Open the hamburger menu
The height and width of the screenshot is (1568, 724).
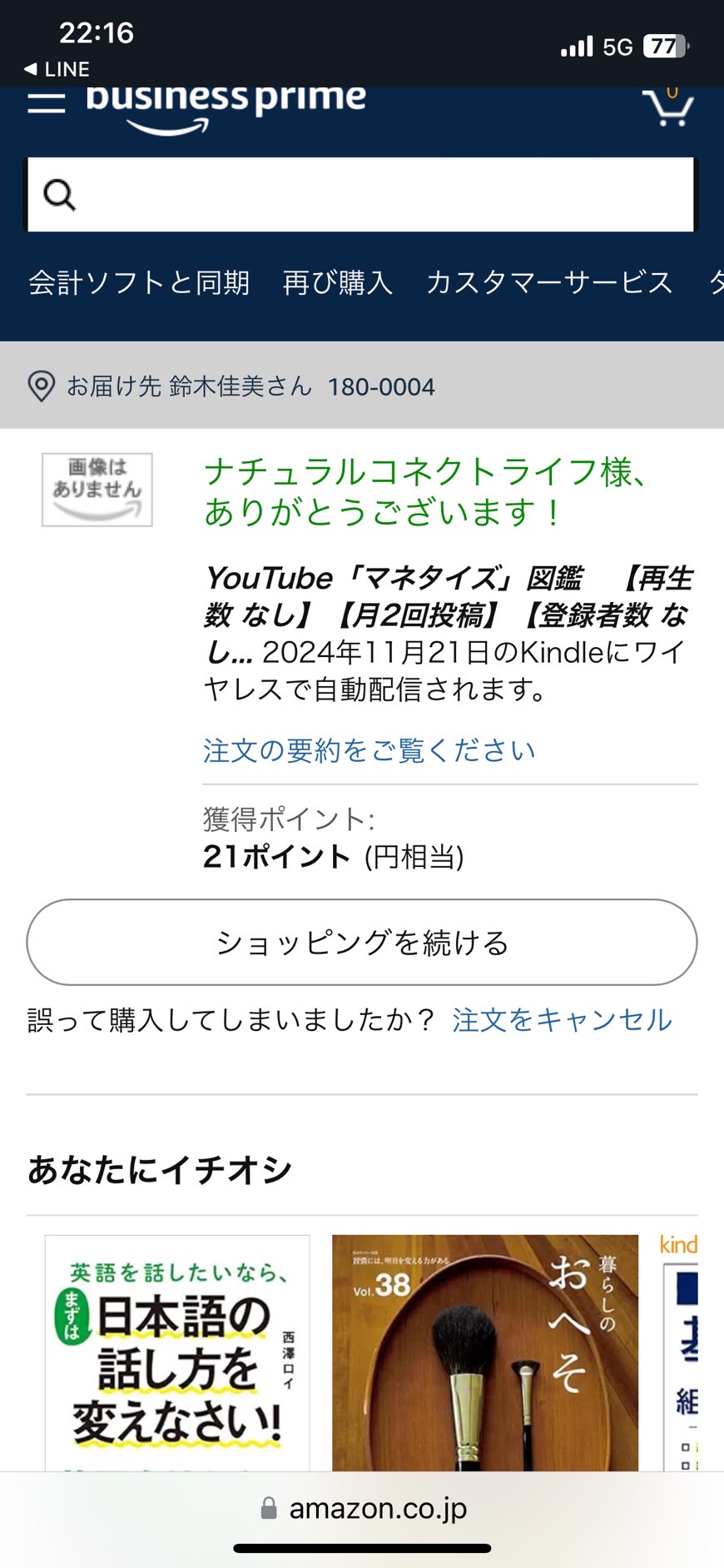46,103
